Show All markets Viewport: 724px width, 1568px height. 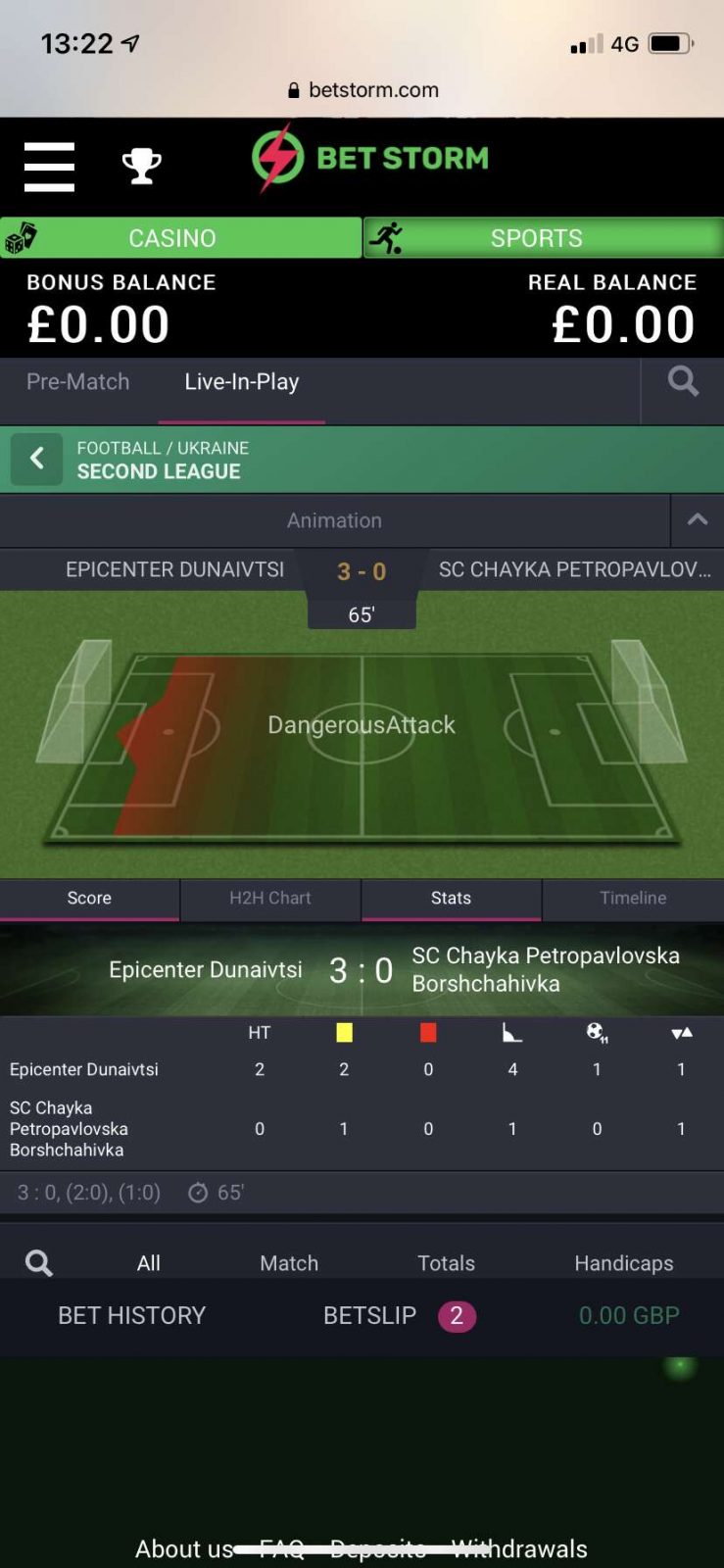(x=149, y=1262)
